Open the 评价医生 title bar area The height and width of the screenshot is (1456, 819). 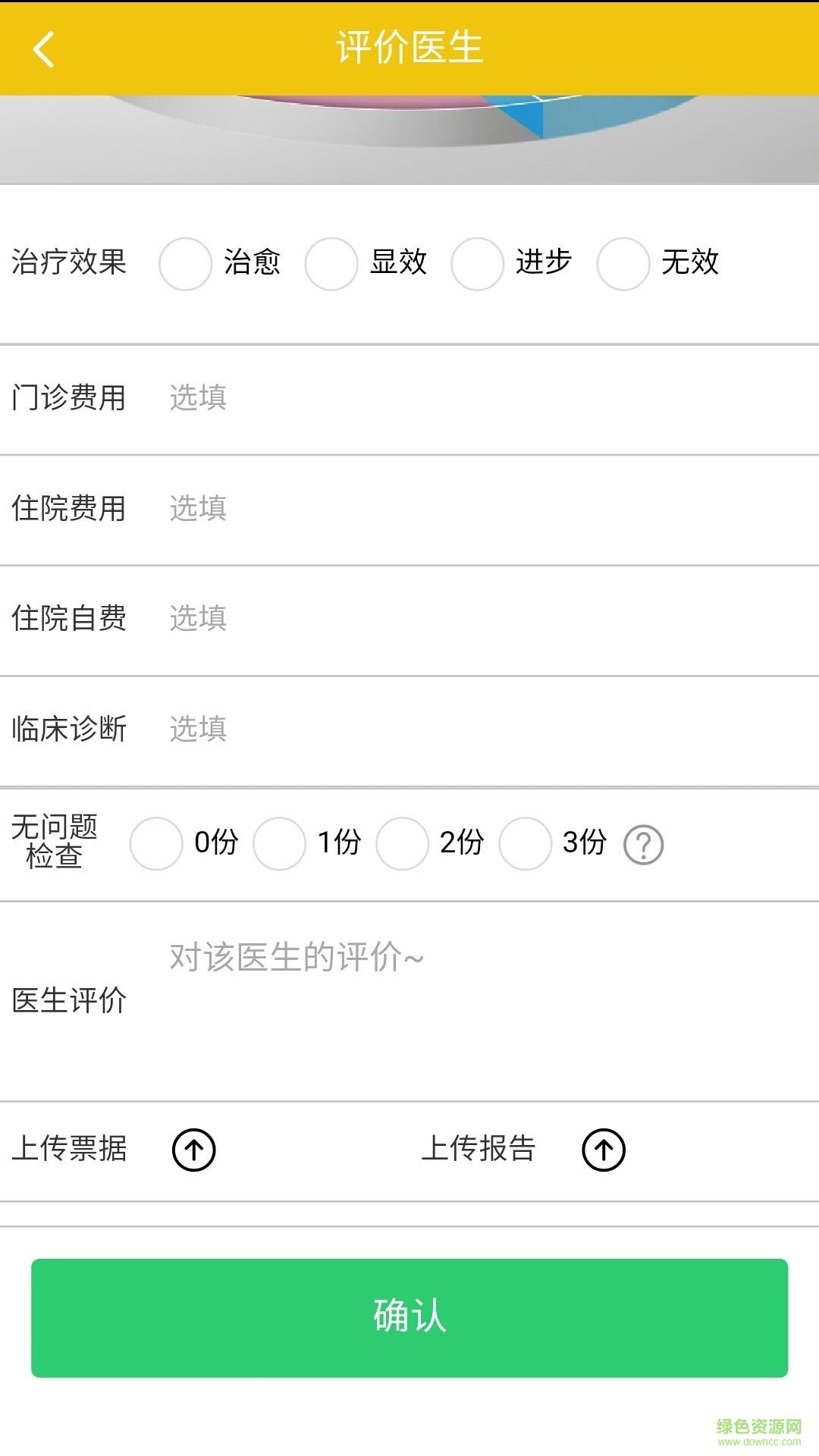click(x=409, y=49)
